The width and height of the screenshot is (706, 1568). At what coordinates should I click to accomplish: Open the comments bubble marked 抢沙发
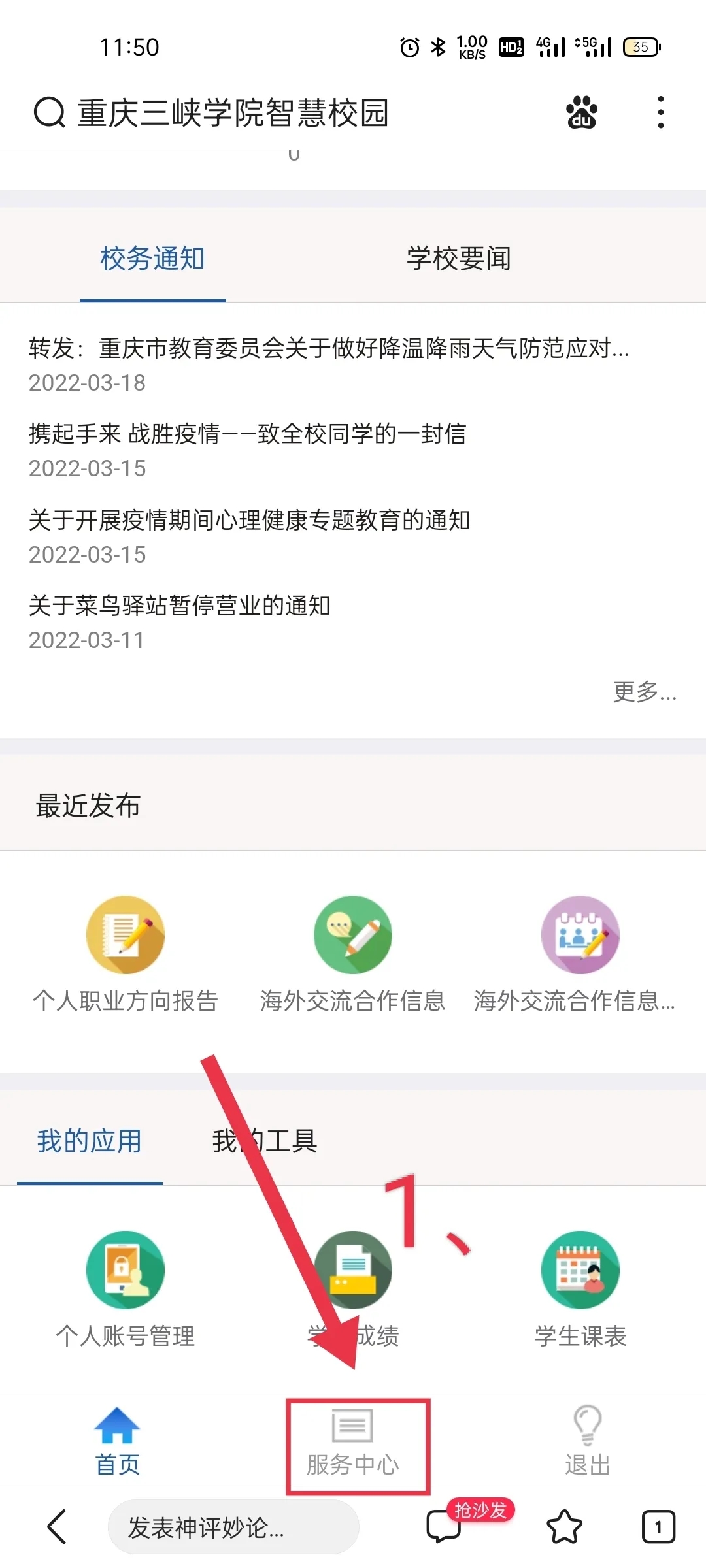tap(444, 1527)
